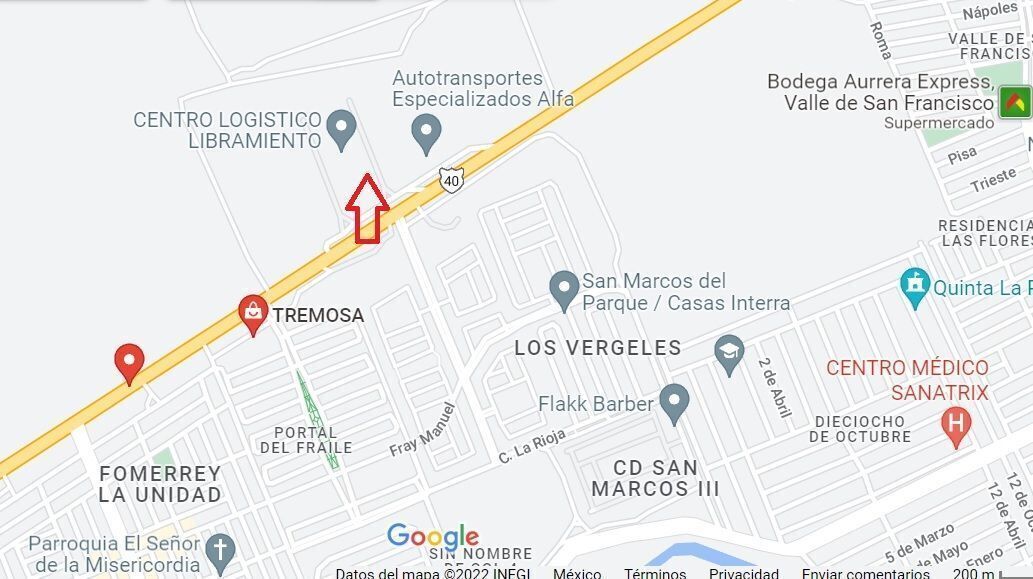
Task: Open the Términos link
Action: coord(655,573)
